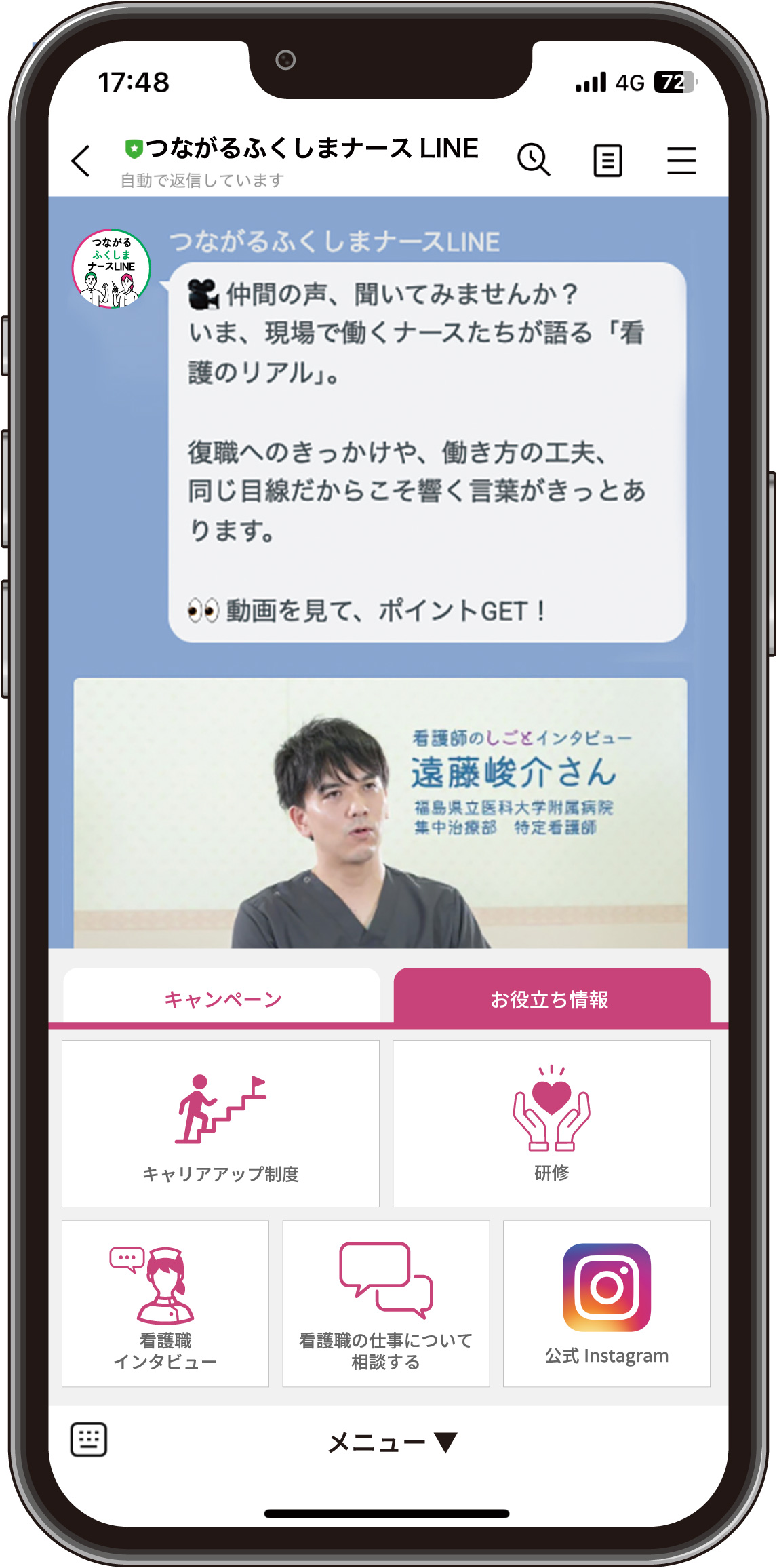This screenshot has height=1568, width=777.
Task: Search the chat history
Action: 534,160
